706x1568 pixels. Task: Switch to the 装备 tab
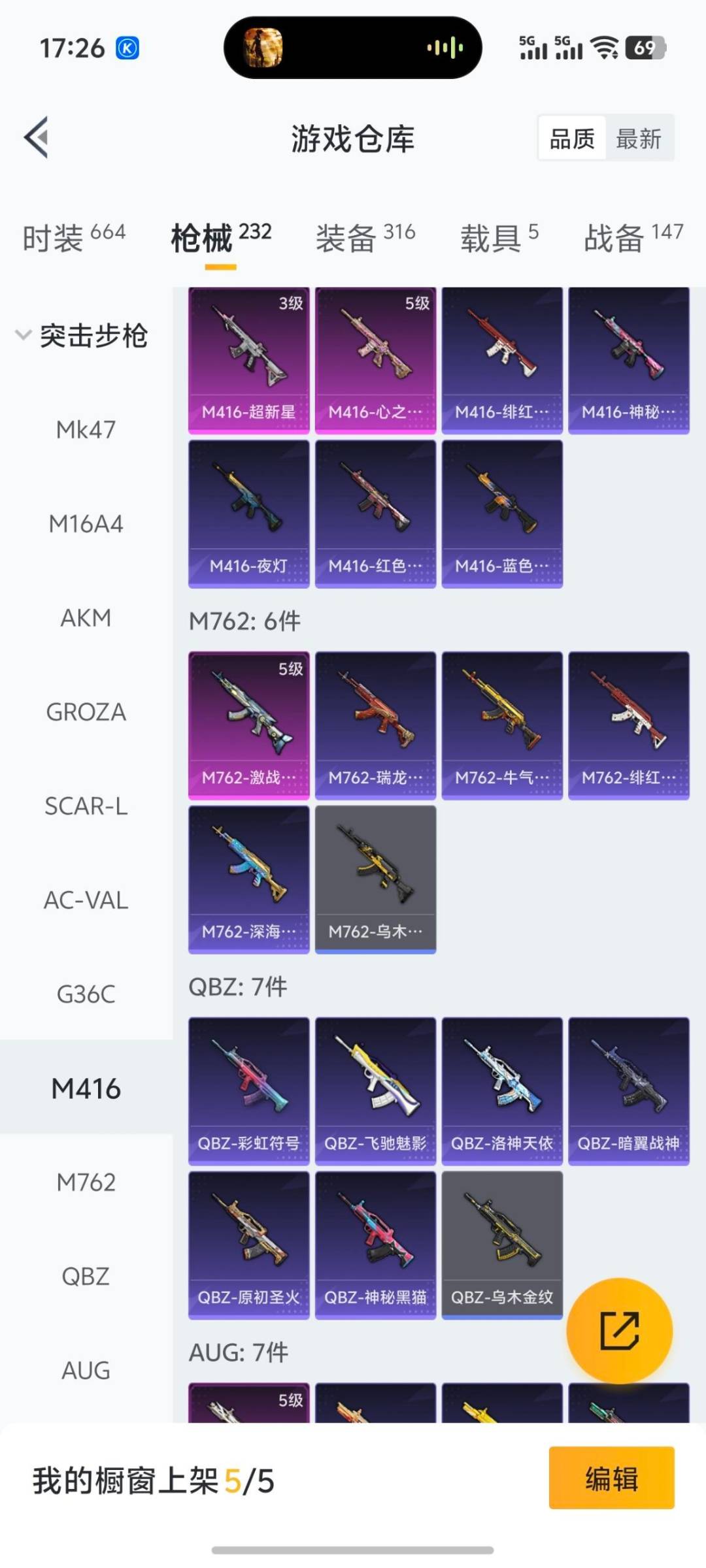[x=365, y=237]
